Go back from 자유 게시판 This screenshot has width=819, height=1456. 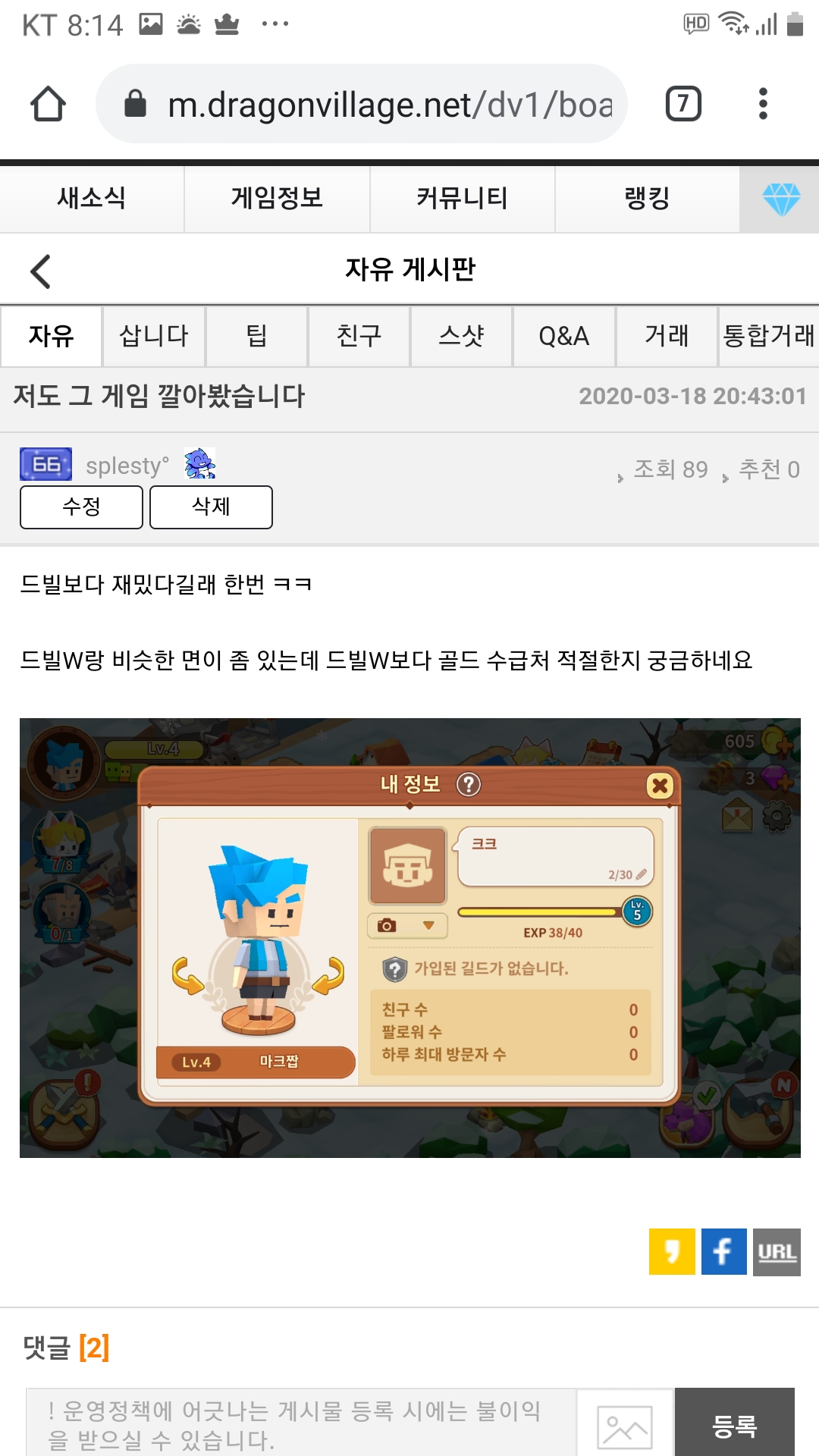[41, 271]
